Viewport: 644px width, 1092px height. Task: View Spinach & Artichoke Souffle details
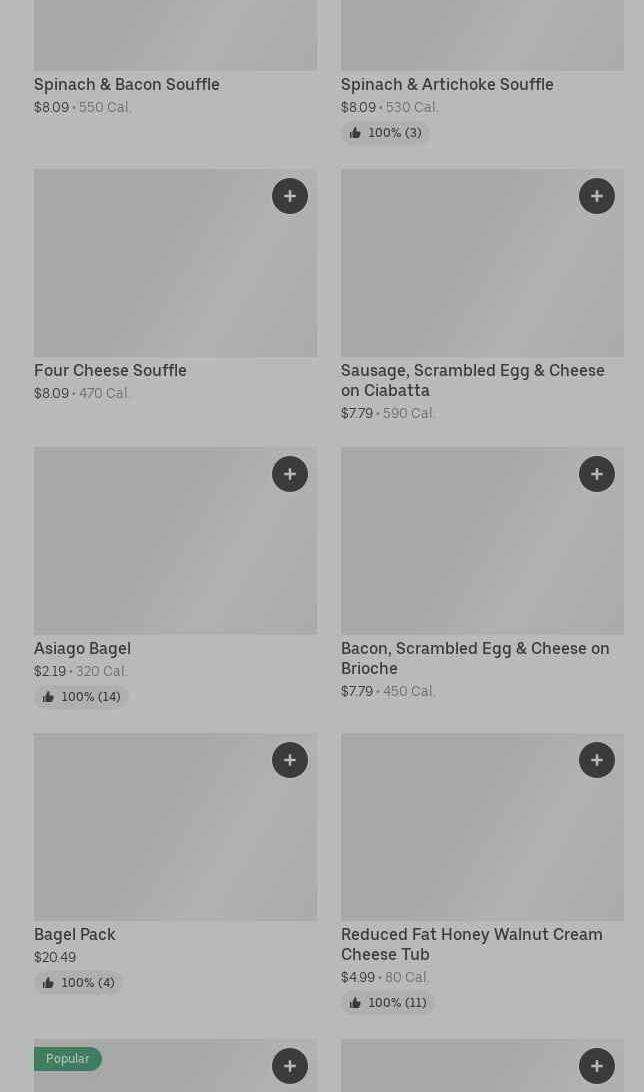click(446, 84)
